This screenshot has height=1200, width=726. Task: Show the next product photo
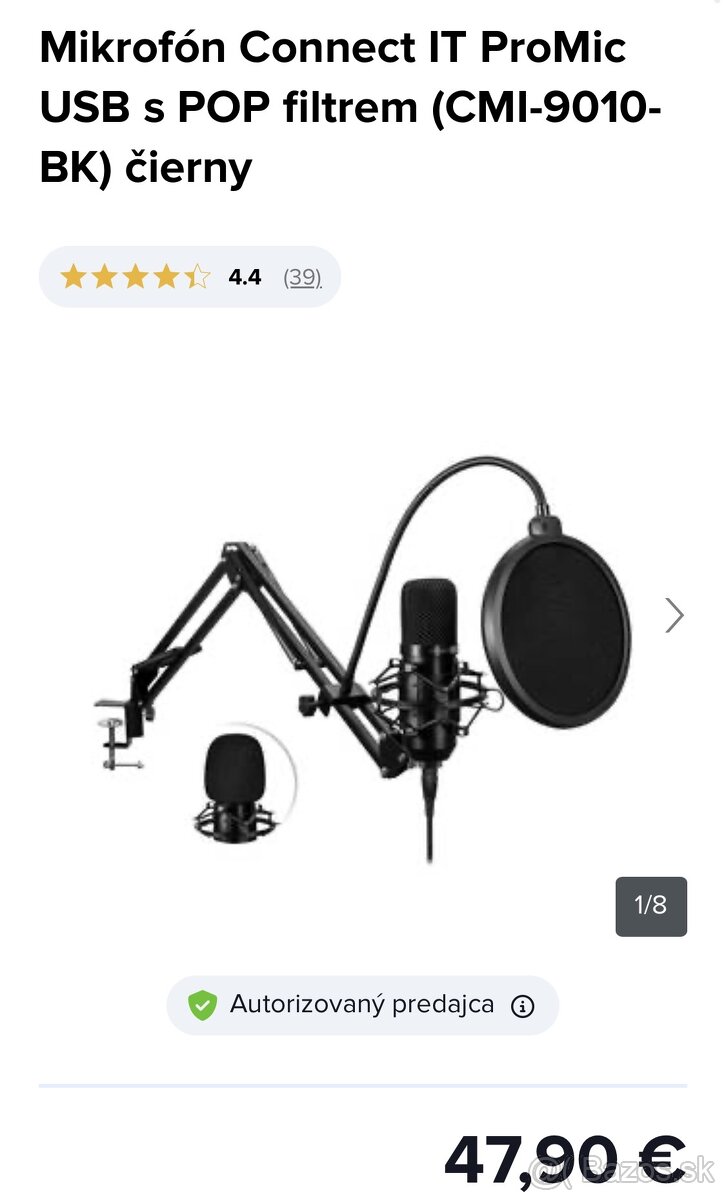675,615
